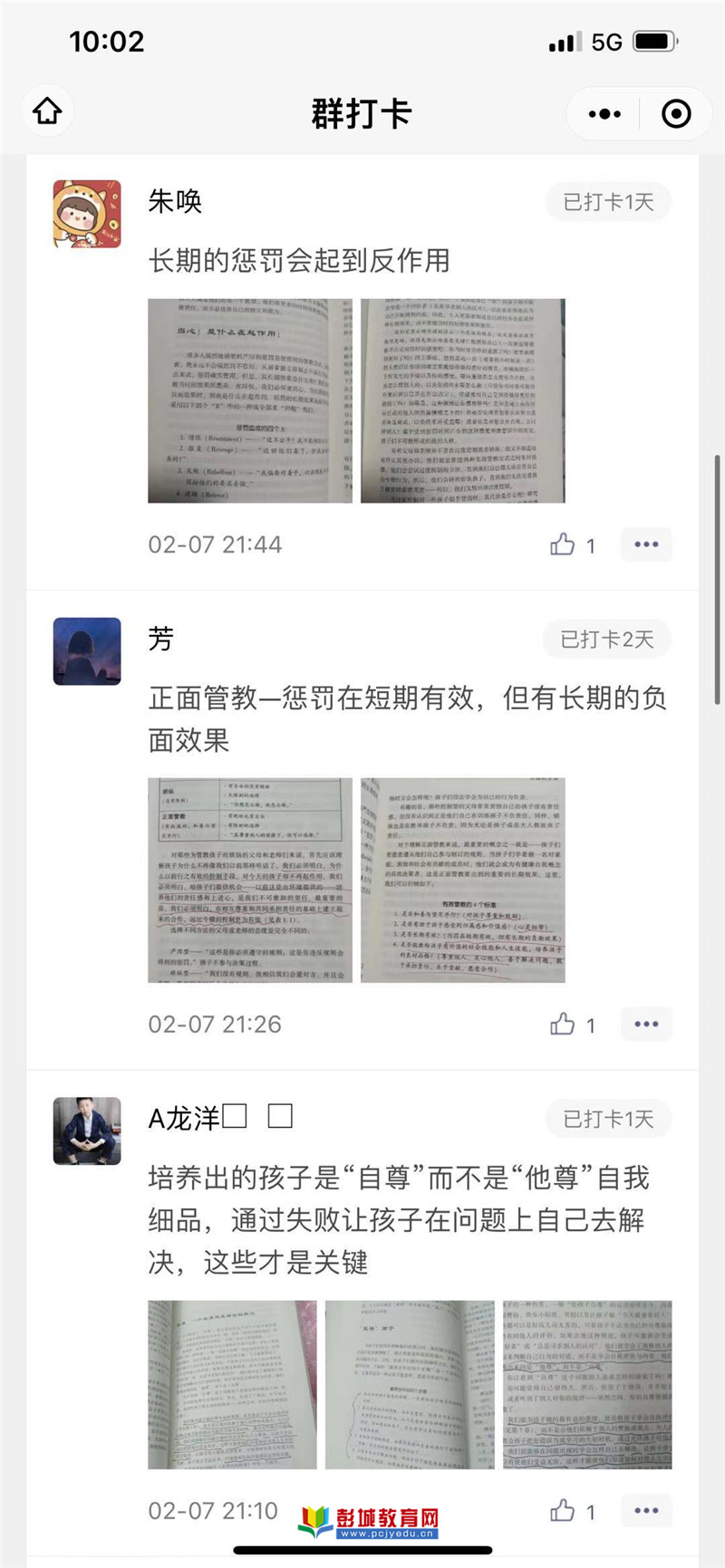Open A龙洋's first book photo

tap(232, 1384)
